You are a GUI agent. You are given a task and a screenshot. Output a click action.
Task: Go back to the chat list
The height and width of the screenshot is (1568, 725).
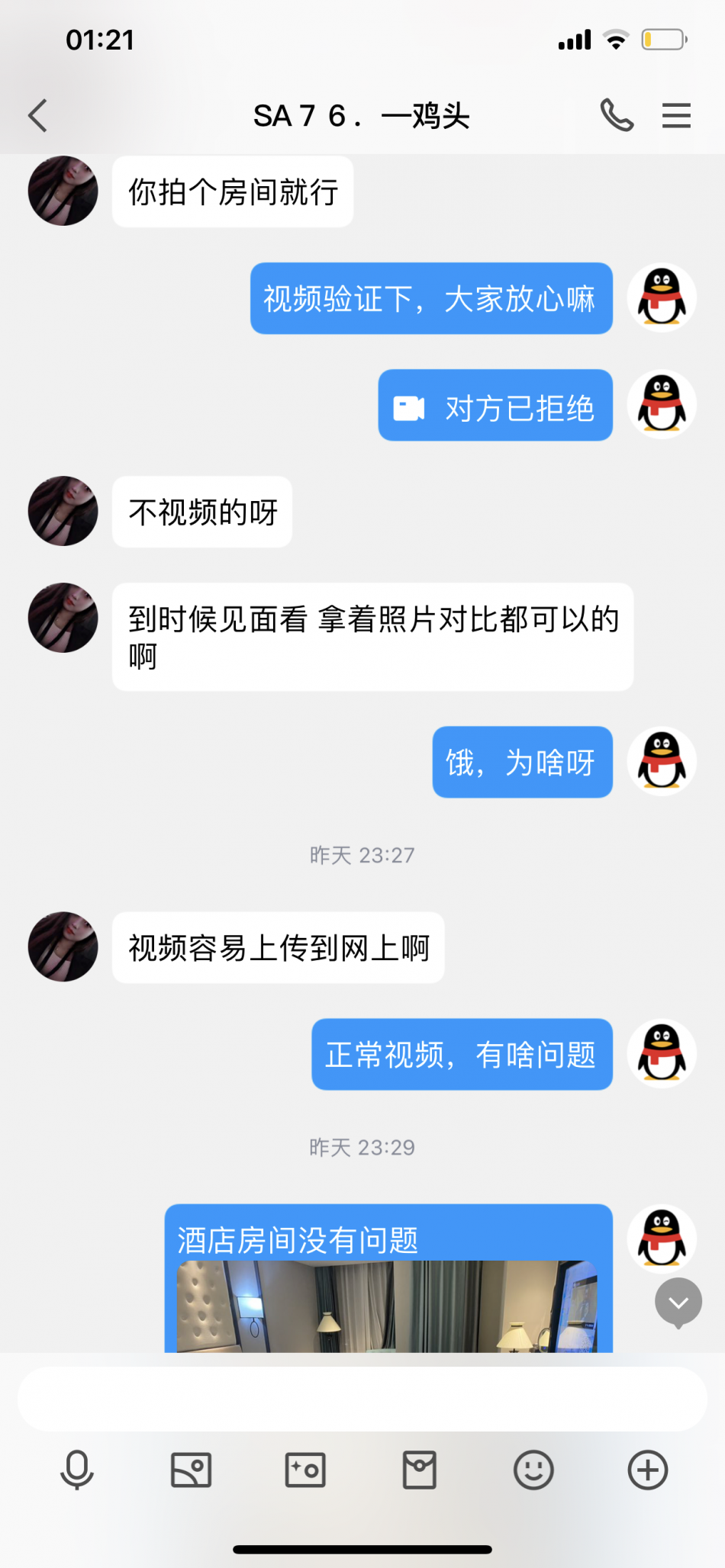coord(38,116)
